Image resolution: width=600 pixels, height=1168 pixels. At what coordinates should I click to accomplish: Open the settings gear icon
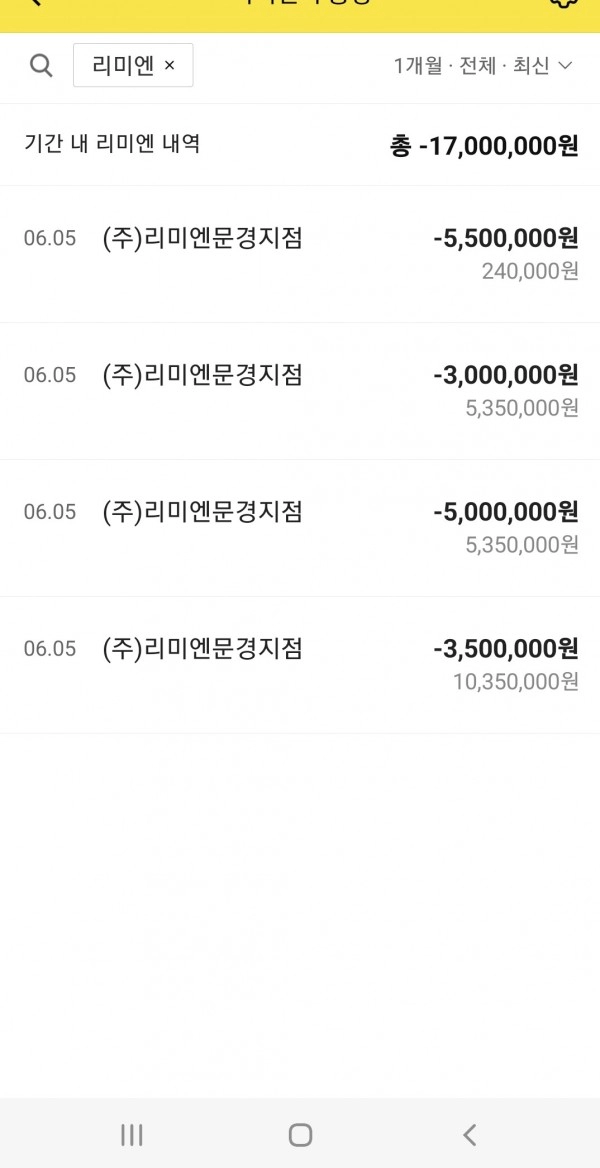pyautogui.click(x=562, y=2)
